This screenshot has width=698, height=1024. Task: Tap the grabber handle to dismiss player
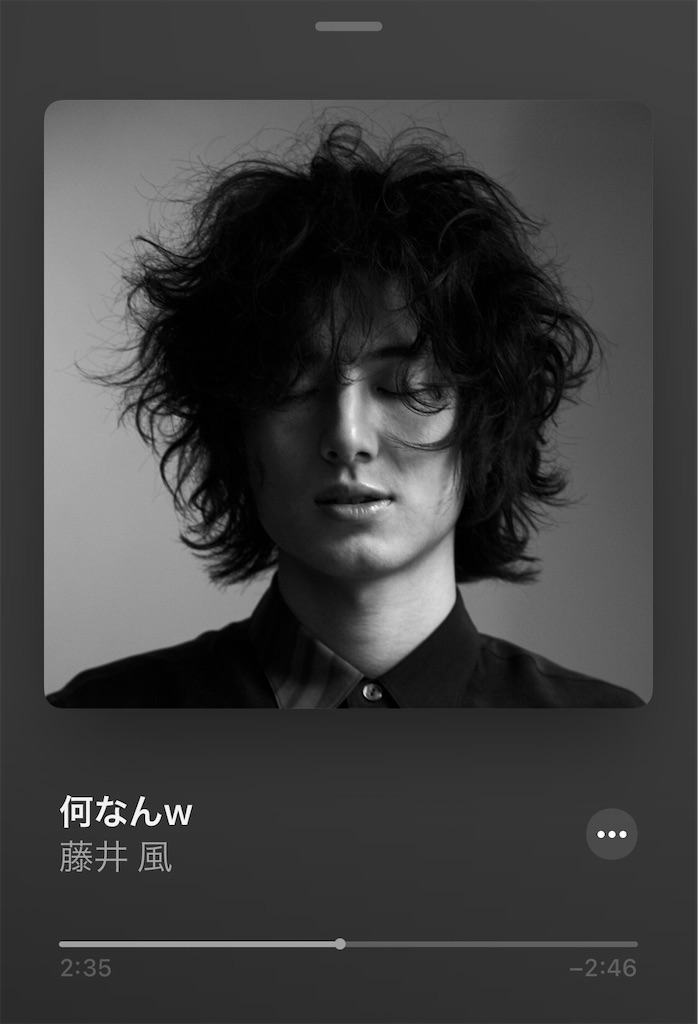348,26
